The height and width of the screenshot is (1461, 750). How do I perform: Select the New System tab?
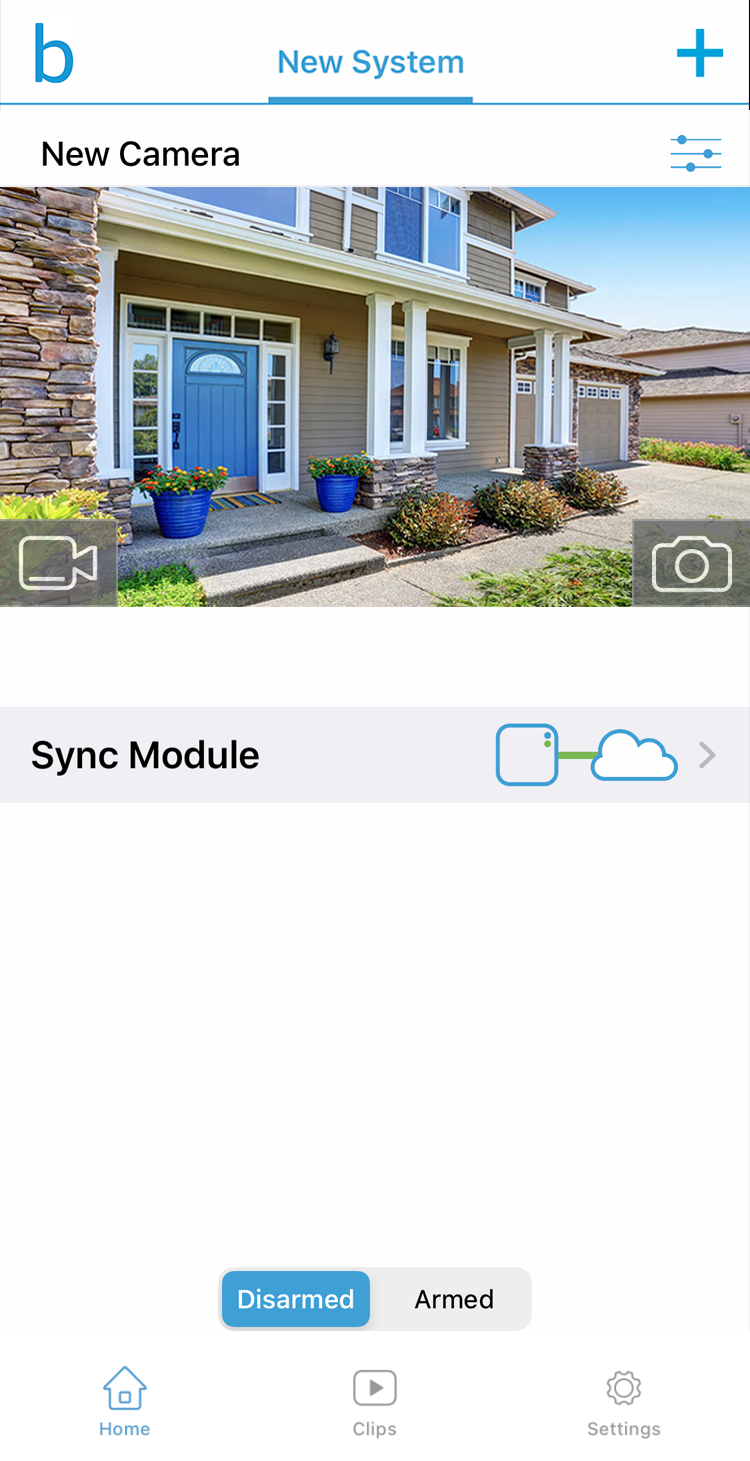[371, 62]
